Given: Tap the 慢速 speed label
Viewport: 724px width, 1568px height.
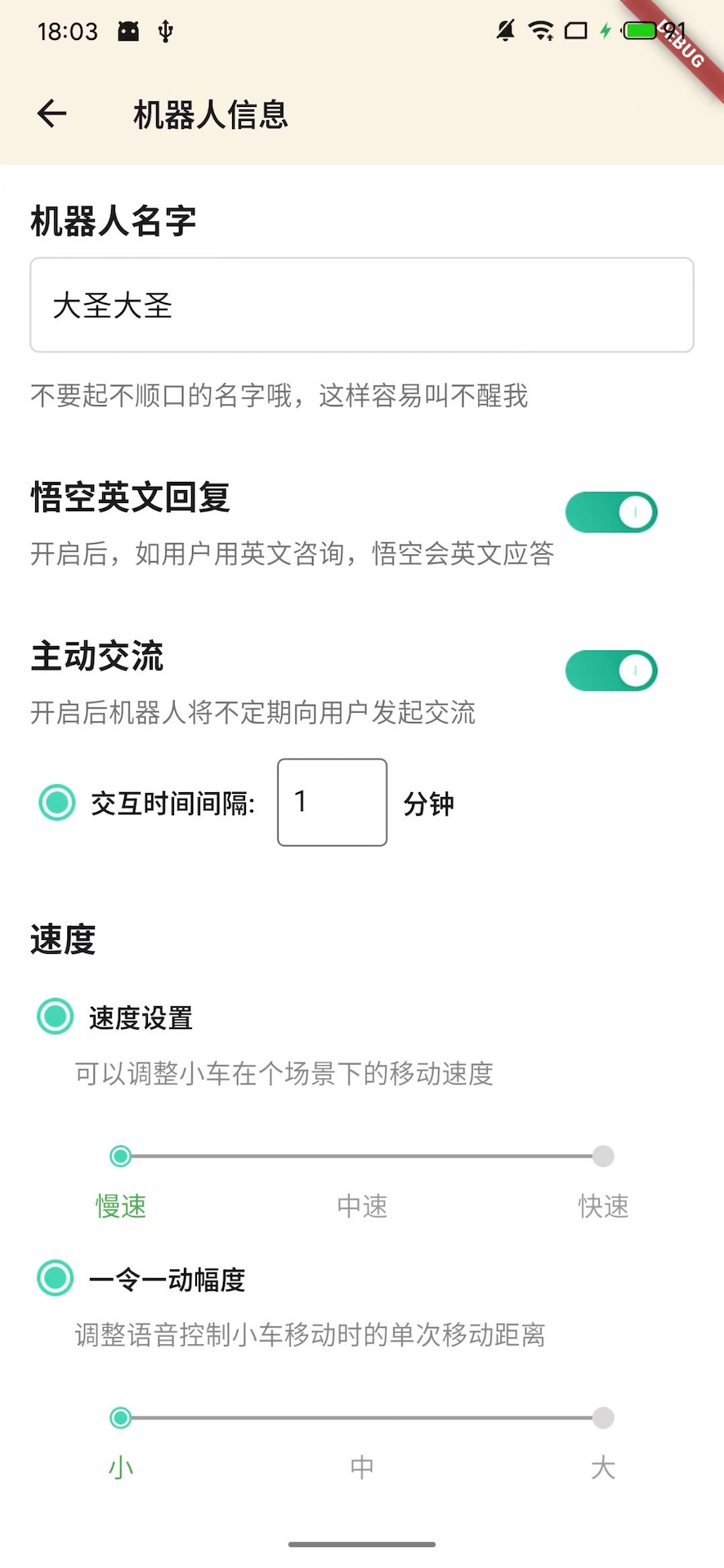Looking at the screenshot, I should pyautogui.click(x=120, y=1206).
